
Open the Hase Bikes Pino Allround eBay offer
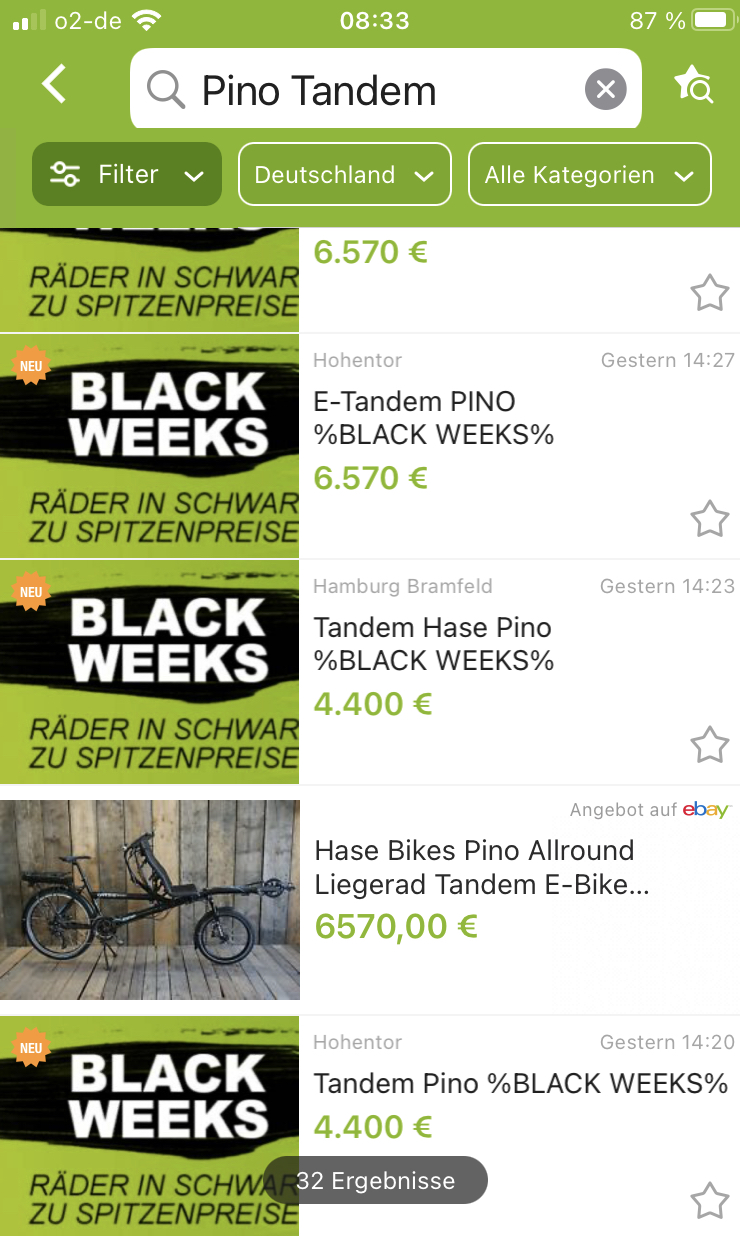click(x=475, y=867)
